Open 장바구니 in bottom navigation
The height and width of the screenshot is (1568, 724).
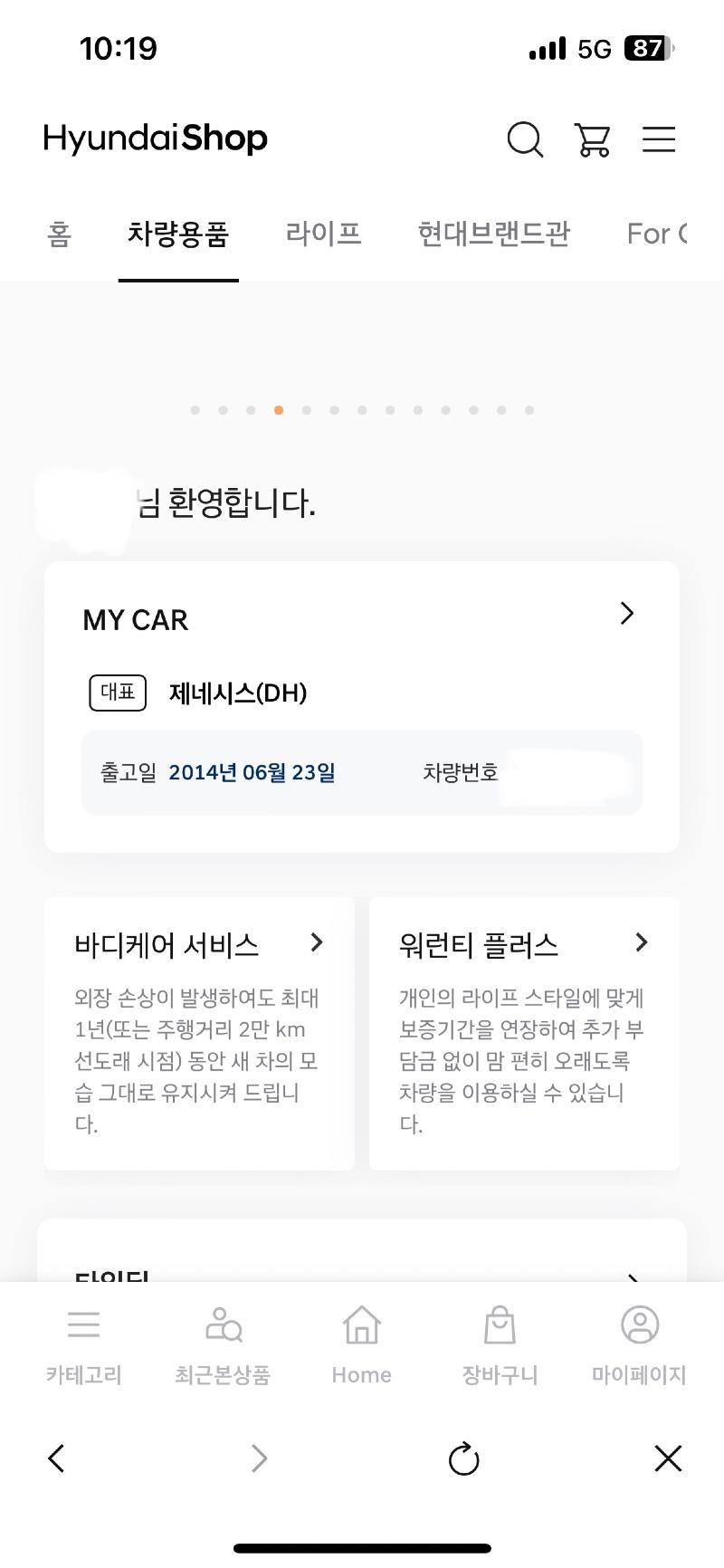500,1344
